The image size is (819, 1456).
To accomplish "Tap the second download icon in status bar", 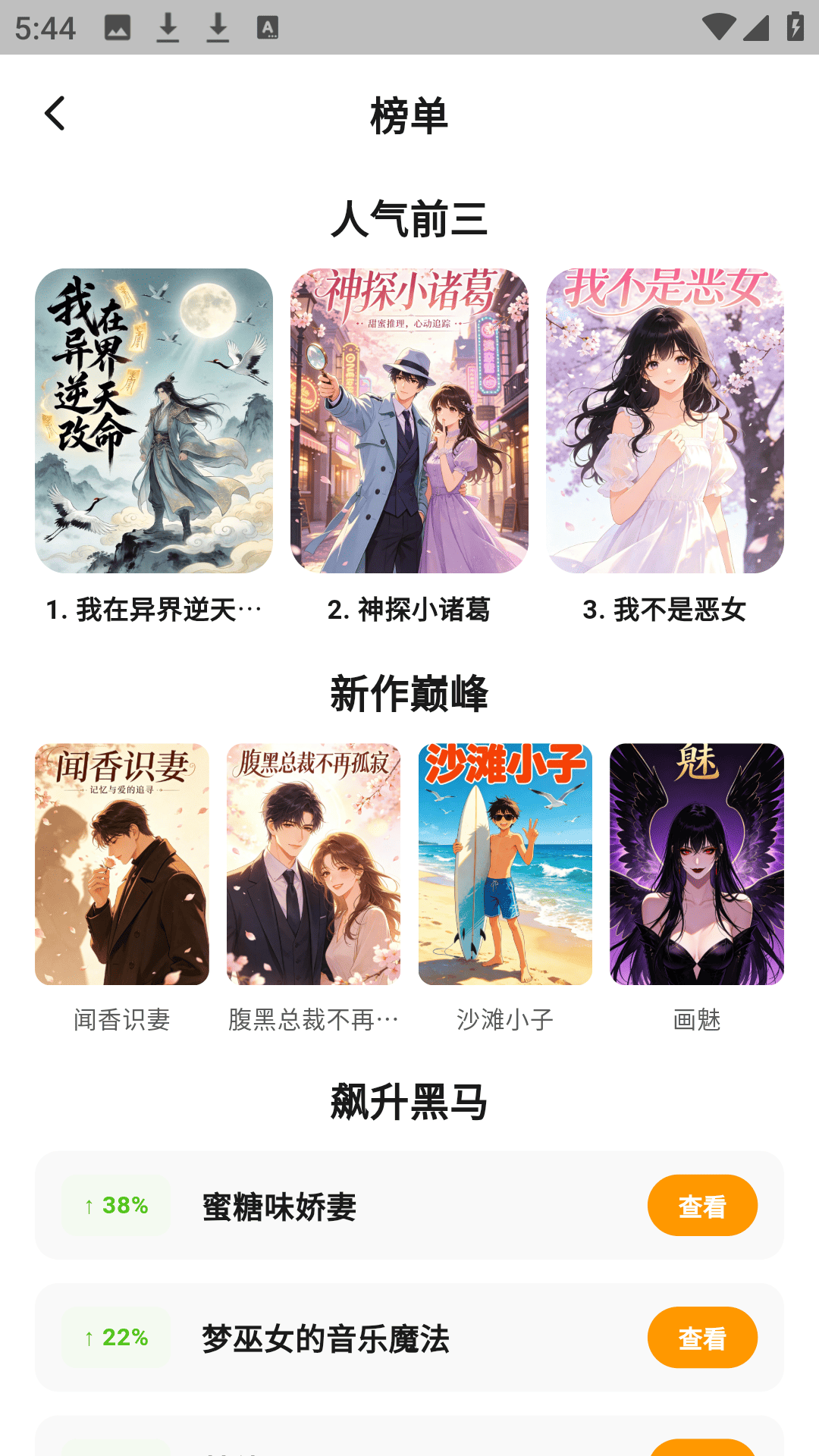I will click(218, 25).
